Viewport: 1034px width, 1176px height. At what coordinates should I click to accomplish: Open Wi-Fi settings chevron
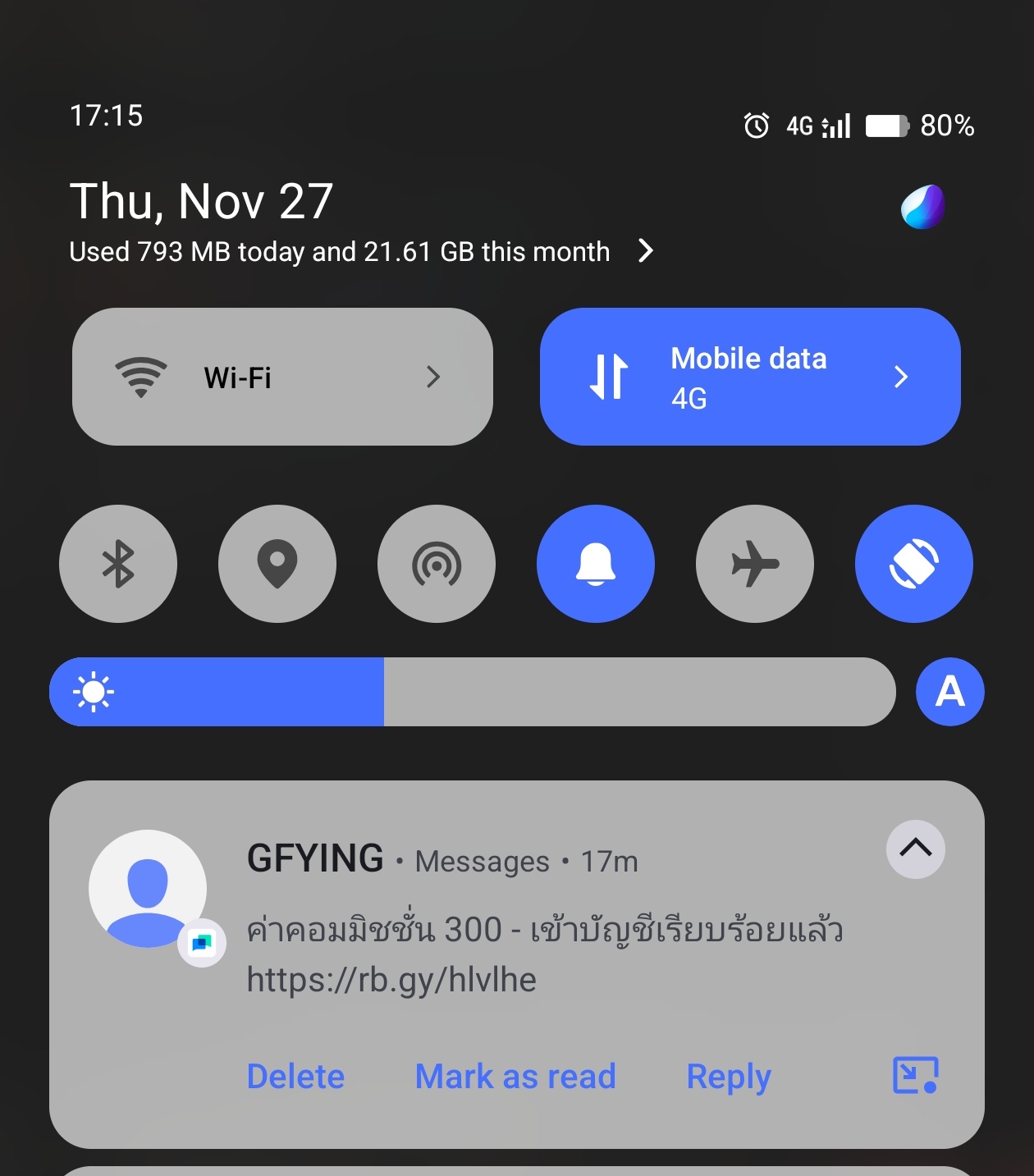tap(433, 378)
